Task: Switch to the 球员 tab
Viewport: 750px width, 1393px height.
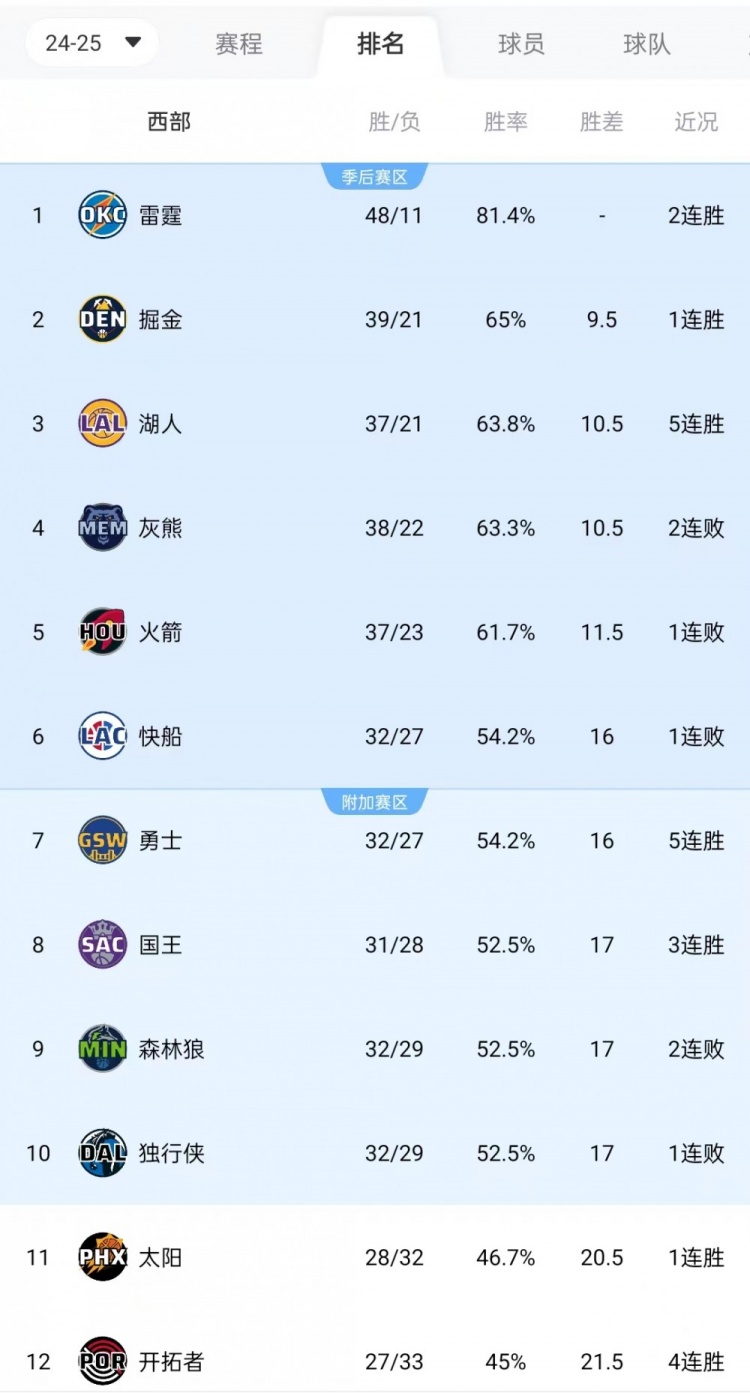Action: [x=521, y=44]
